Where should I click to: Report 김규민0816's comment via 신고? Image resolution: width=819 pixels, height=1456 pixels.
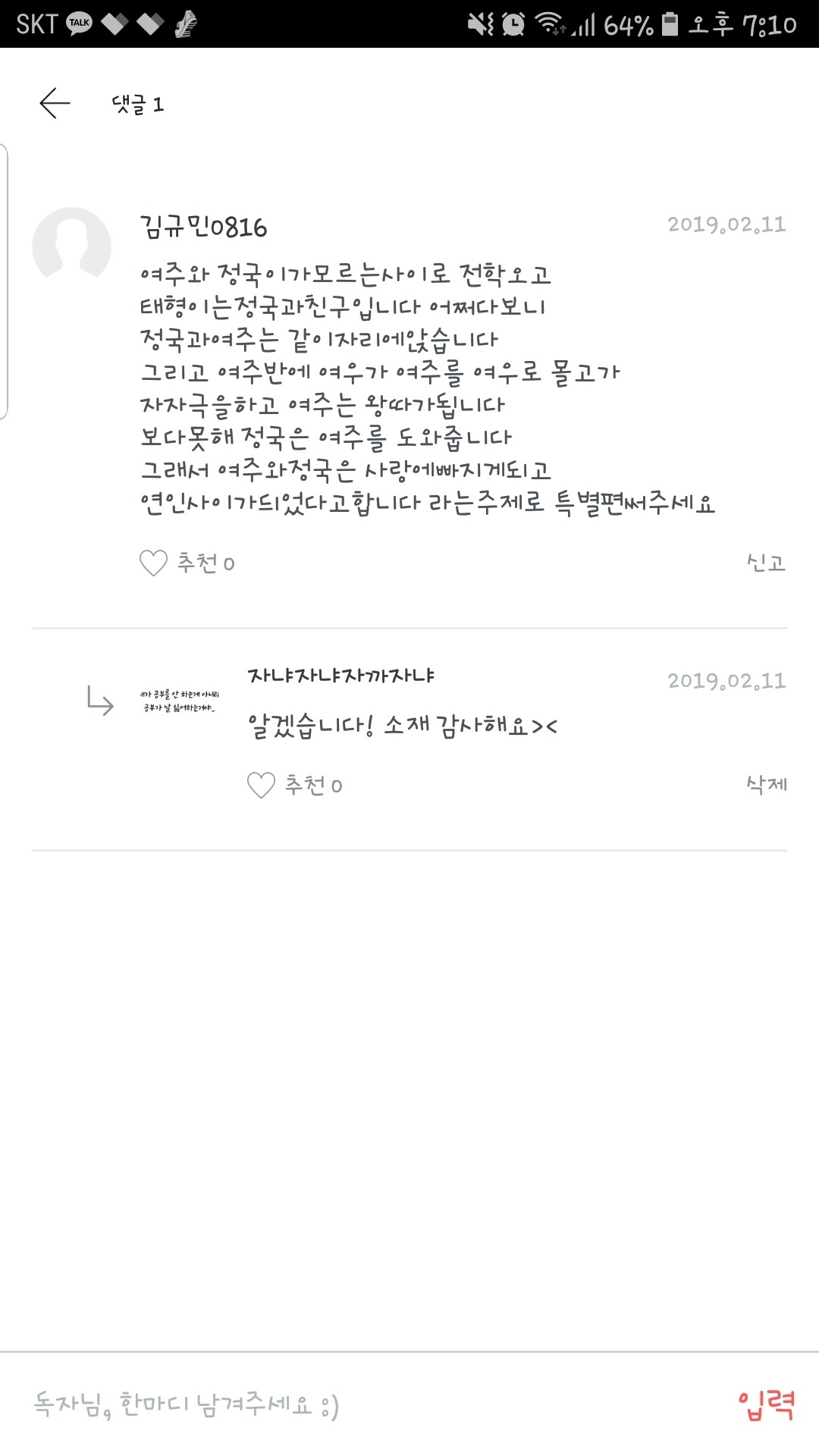click(x=766, y=562)
